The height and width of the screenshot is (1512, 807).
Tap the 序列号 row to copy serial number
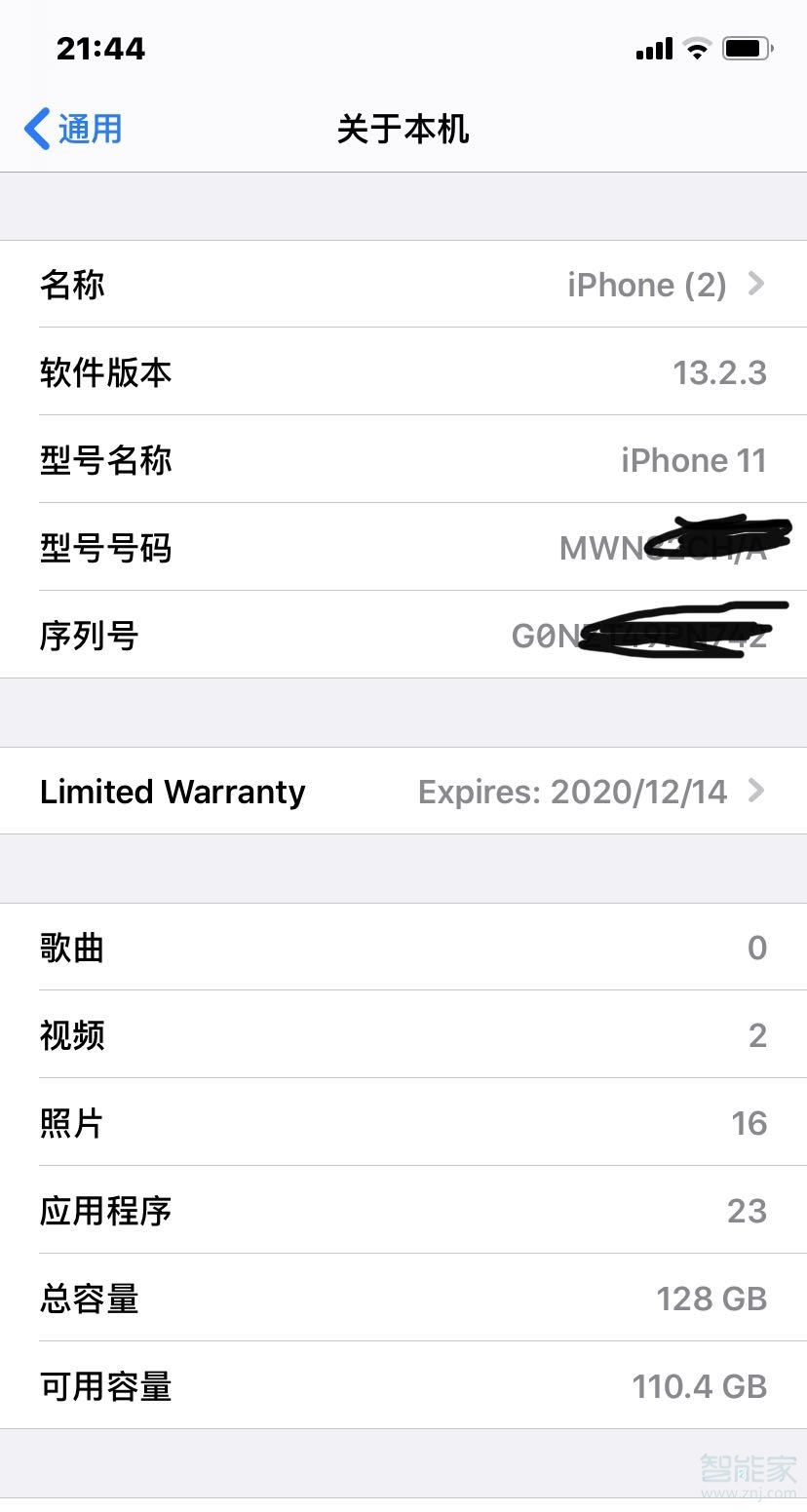click(x=403, y=635)
